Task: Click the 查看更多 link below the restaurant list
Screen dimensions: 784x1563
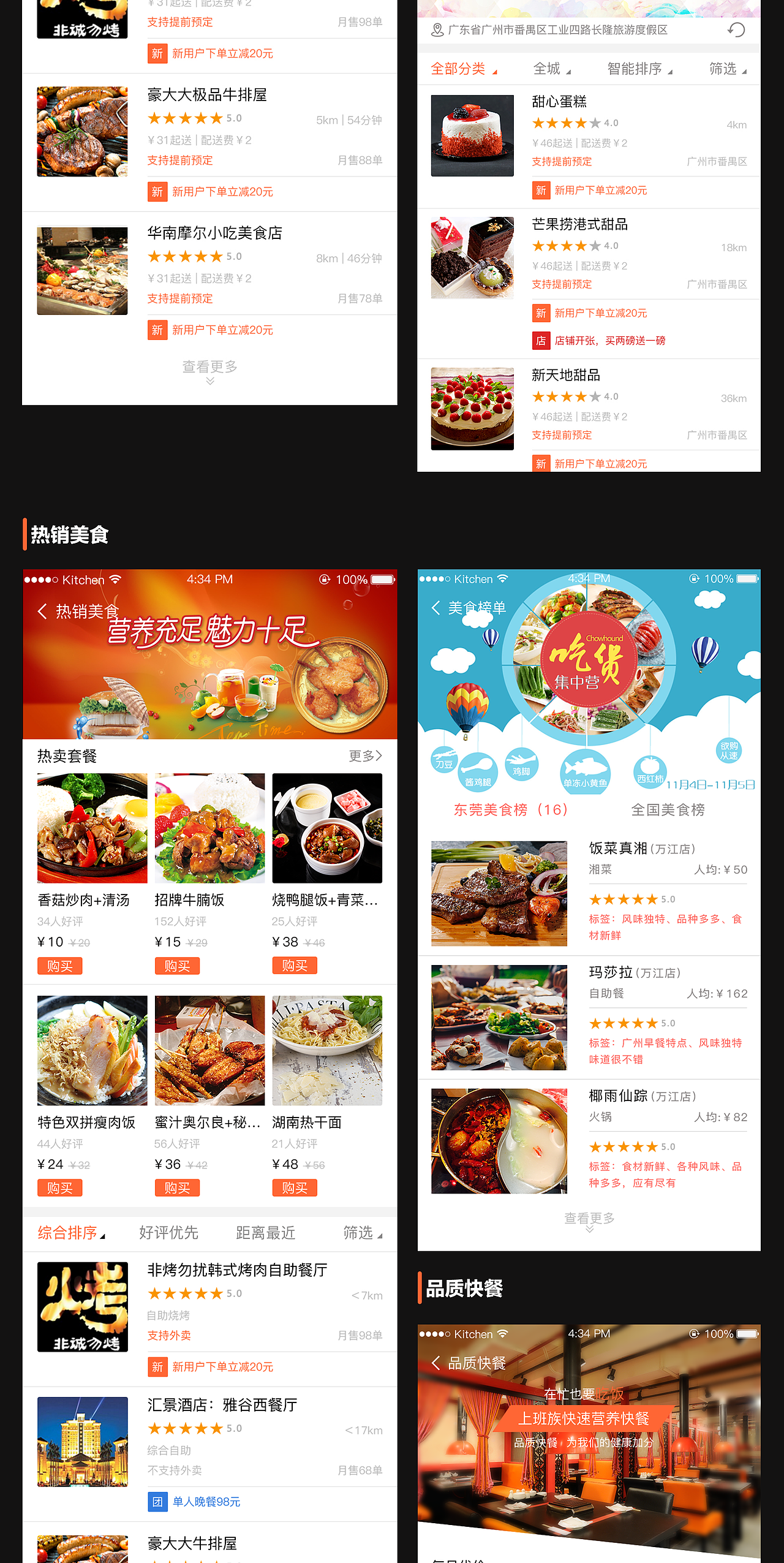Action: 210,366
